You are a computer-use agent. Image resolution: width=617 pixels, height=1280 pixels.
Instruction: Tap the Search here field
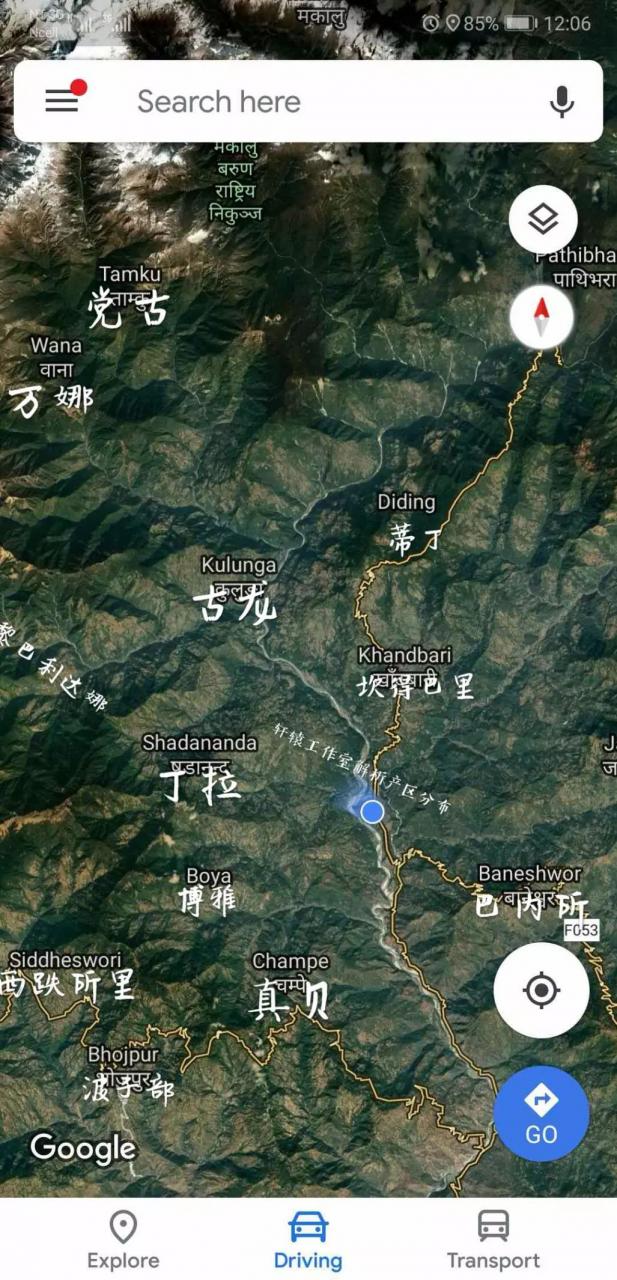pos(300,102)
